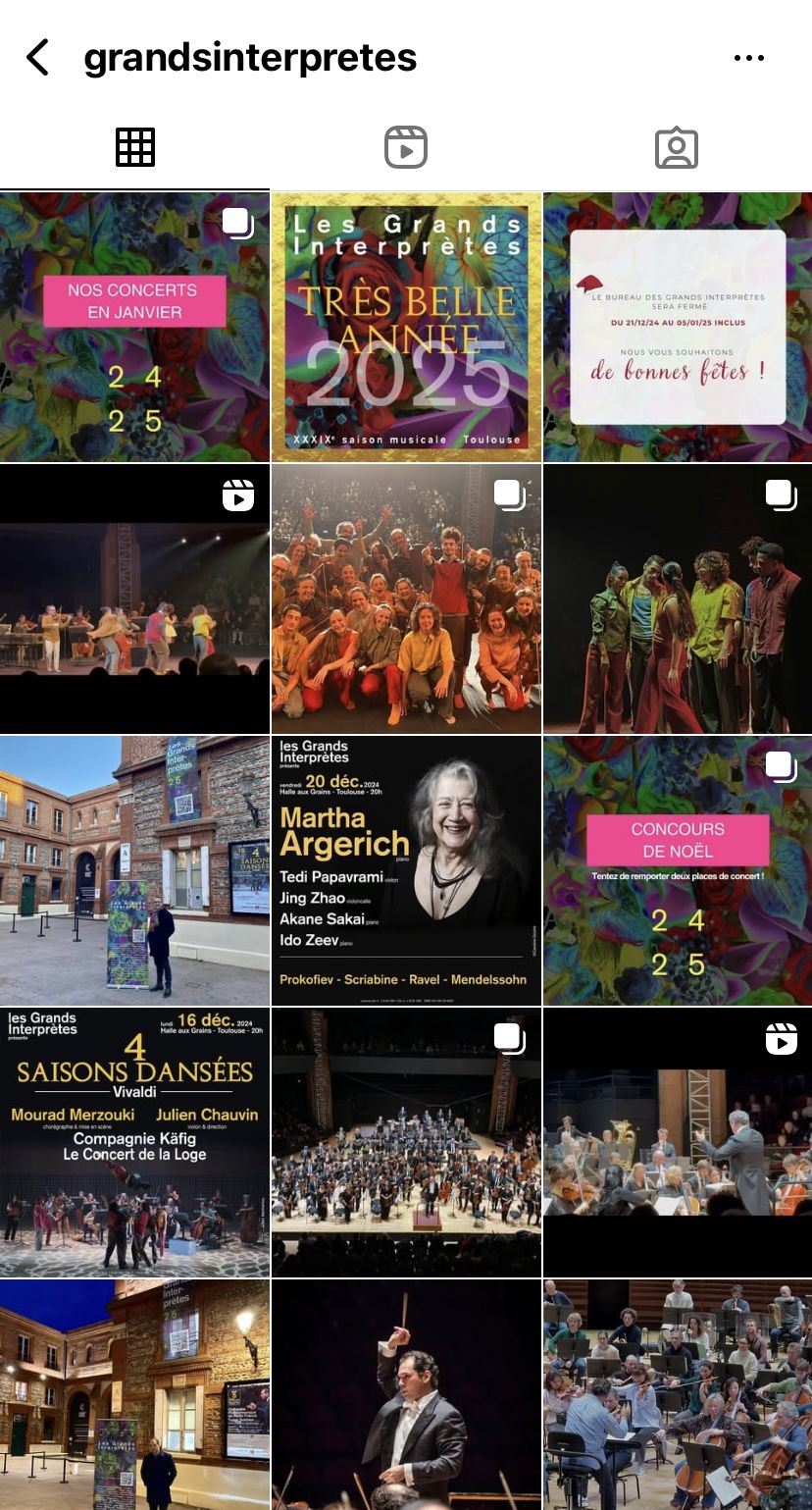
Task: Switch to the Reels tab
Action: click(x=405, y=147)
